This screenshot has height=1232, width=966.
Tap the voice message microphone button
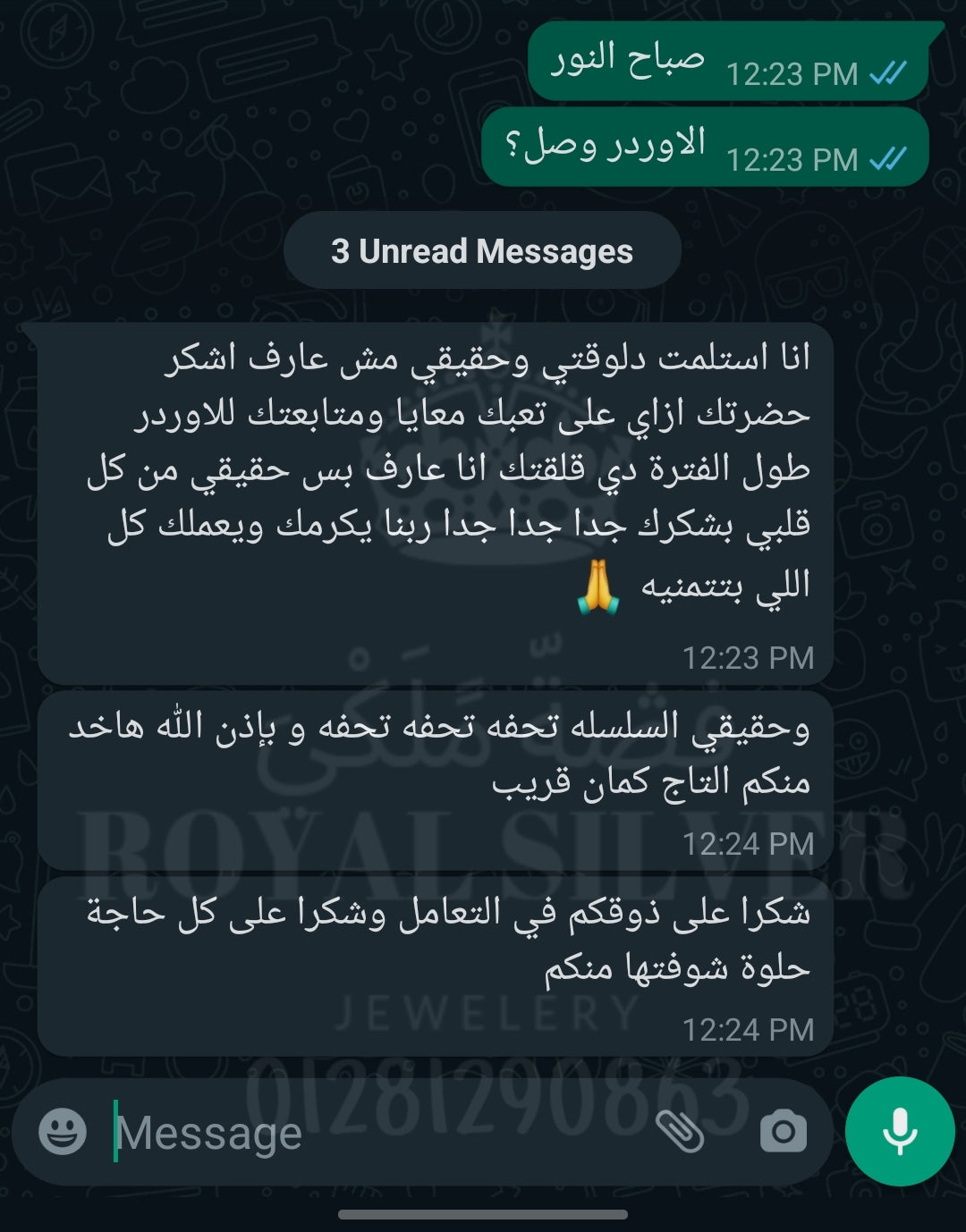(x=899, y=1132)
